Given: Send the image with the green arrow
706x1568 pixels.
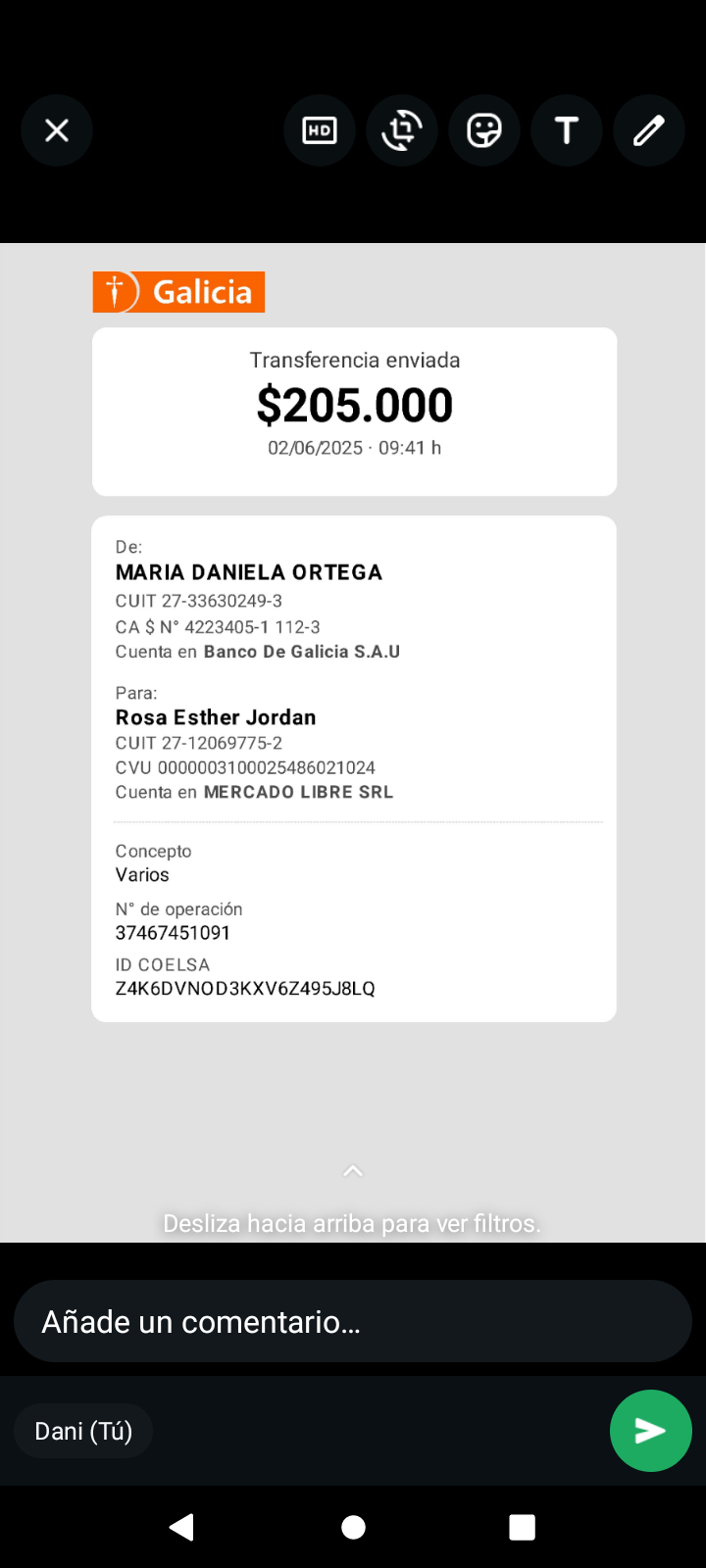Looking at the screenshot, I should coord(650,1431).
